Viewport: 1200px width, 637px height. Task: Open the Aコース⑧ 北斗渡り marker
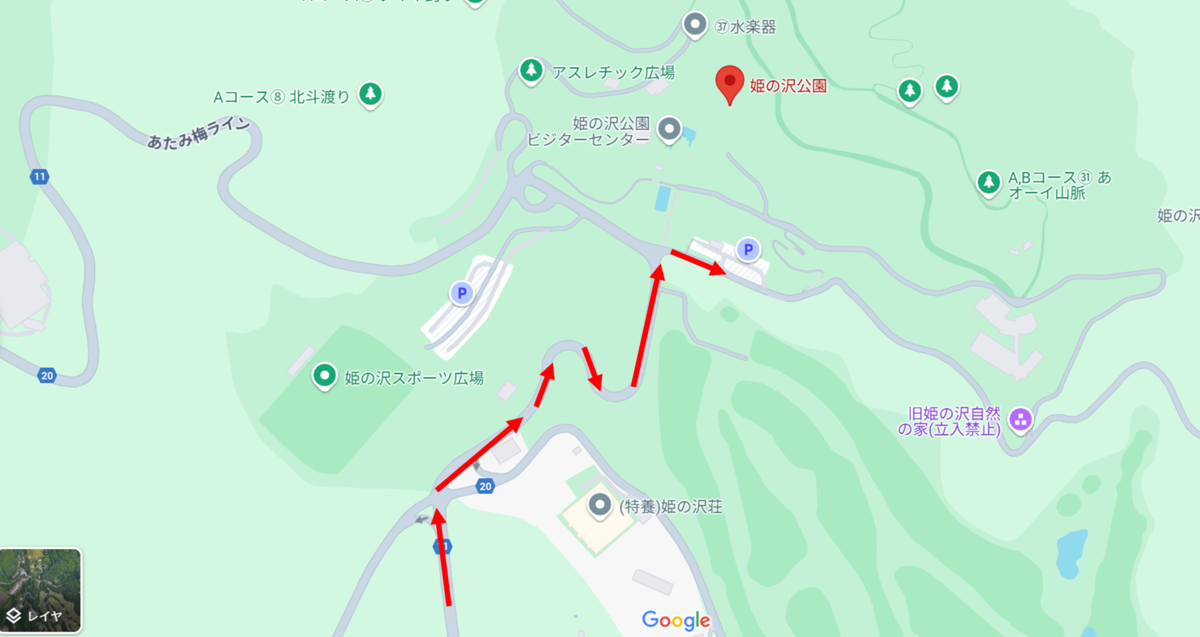pos(371,95)
